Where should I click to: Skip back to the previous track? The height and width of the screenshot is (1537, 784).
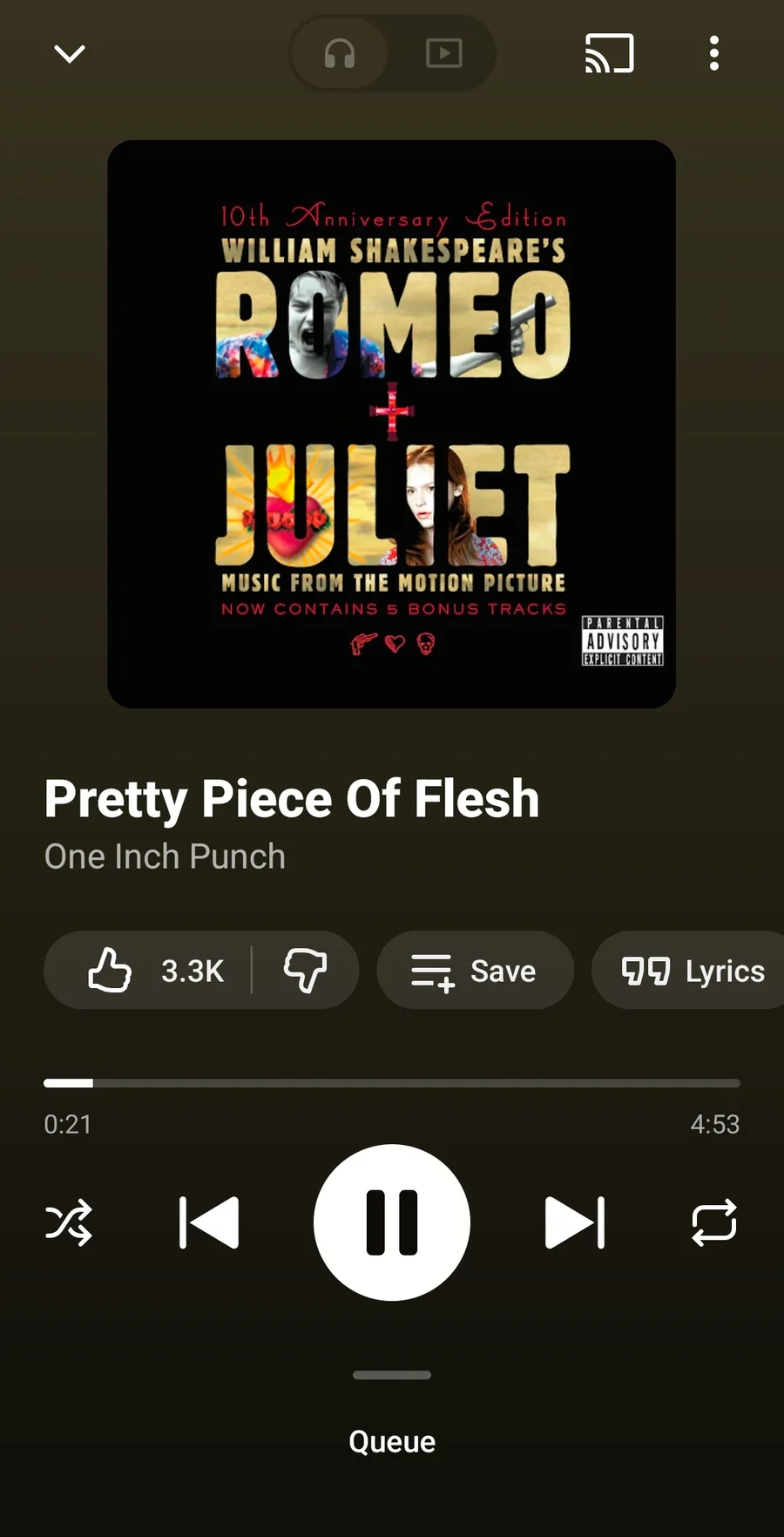[x=209, y=1222]
